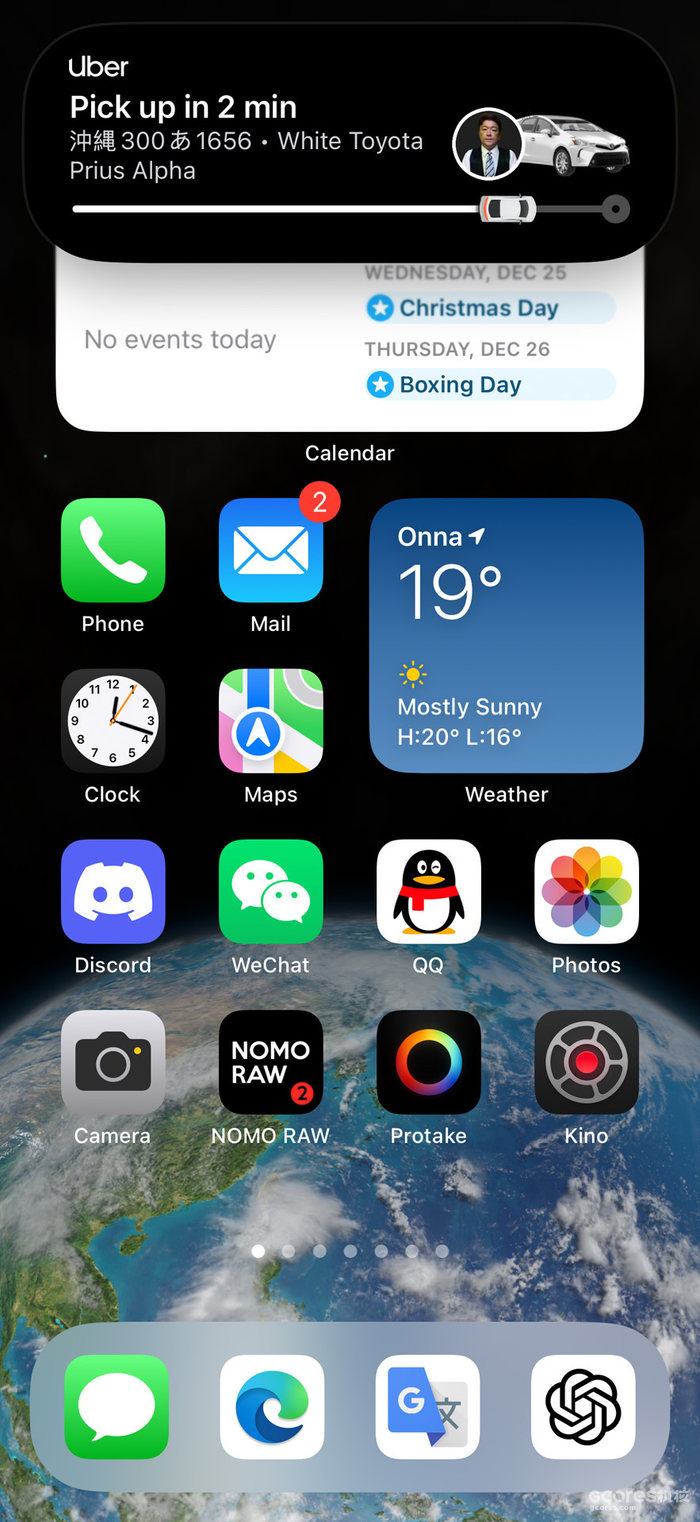Launch Protake
700x1522 pixels.
428,1062
